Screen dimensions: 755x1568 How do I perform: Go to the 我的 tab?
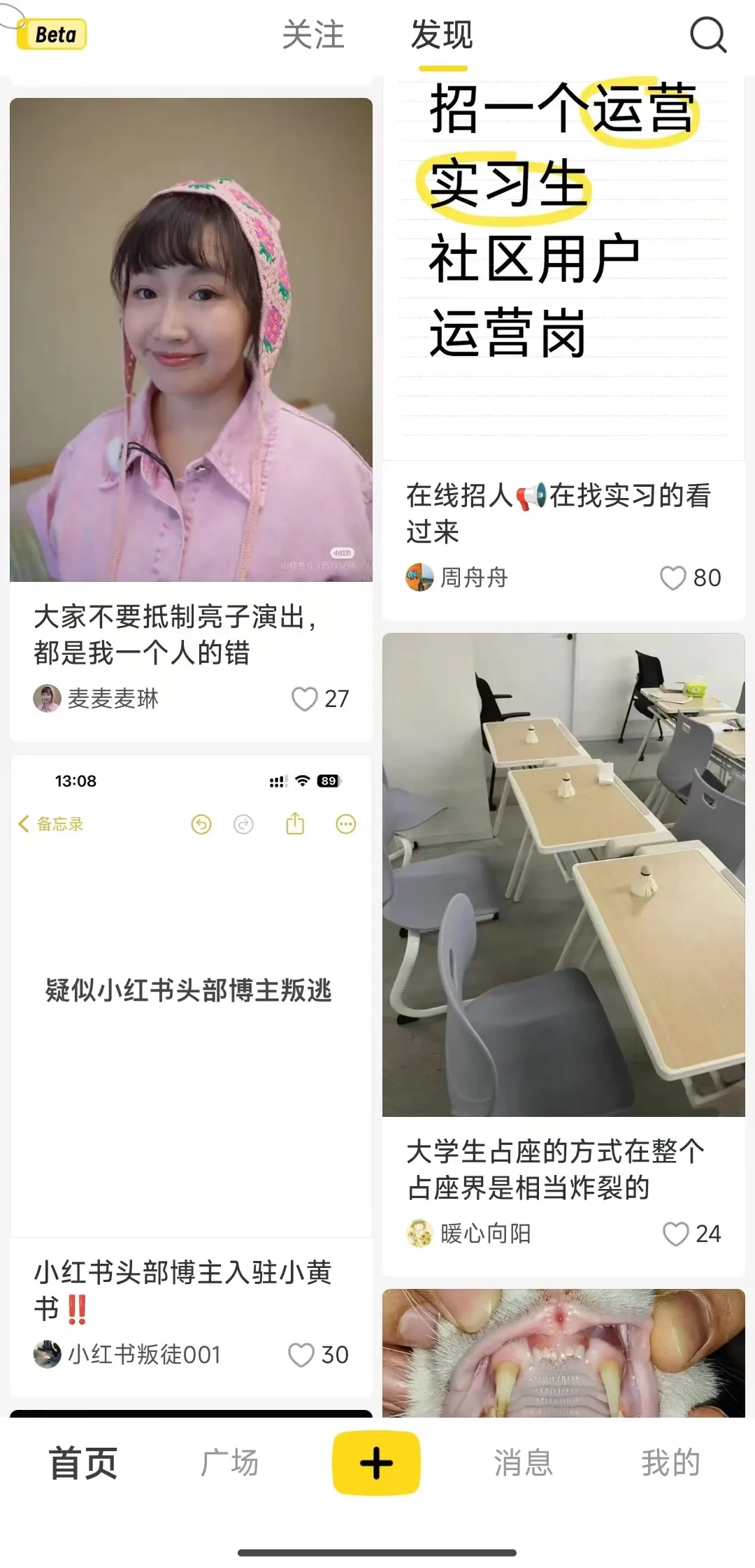(x=670, y=1463)
